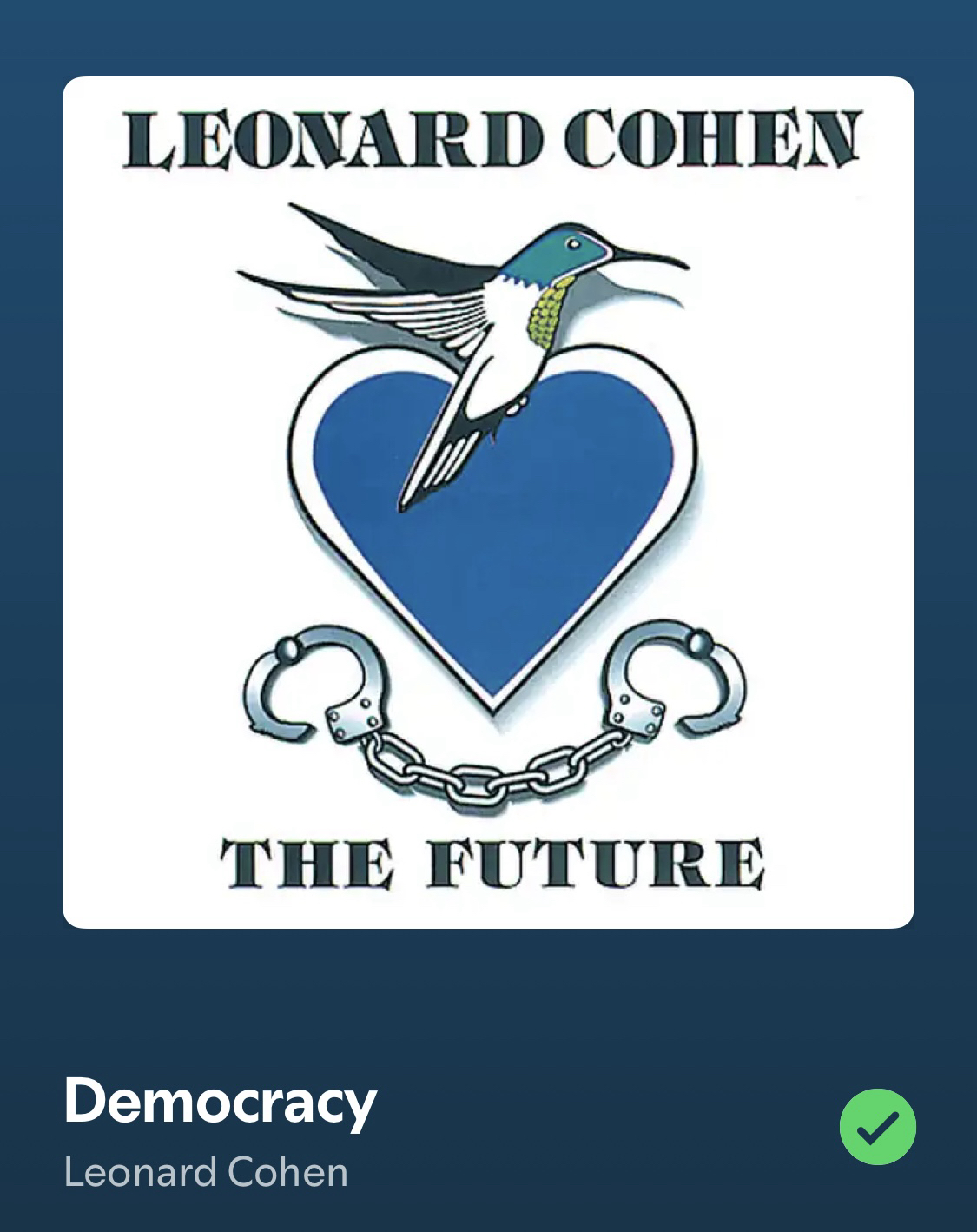Open the Democracy song title link

click(220, 1101)
